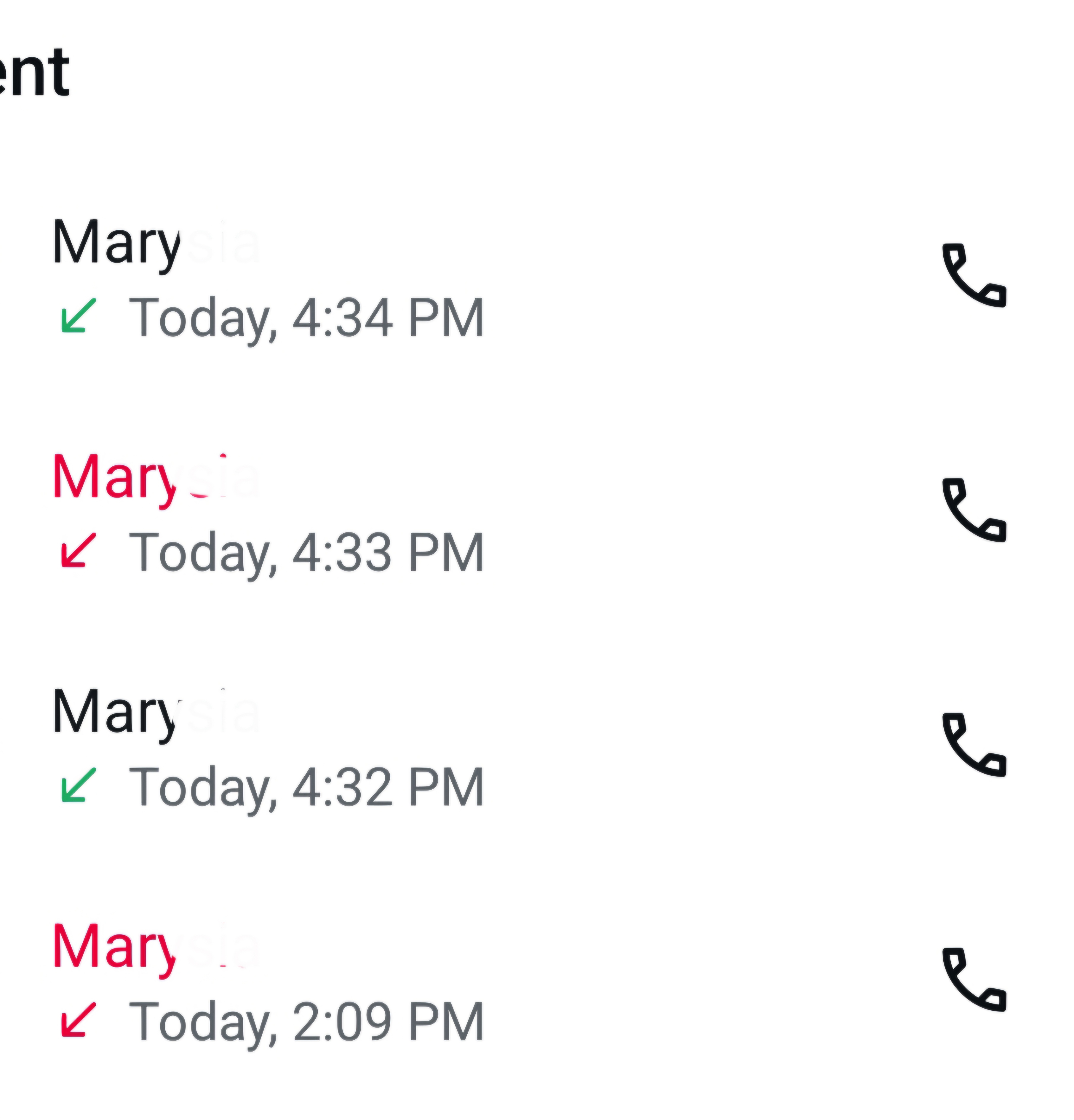View the received call at 4:32 PM

click(x=306, y=787)
